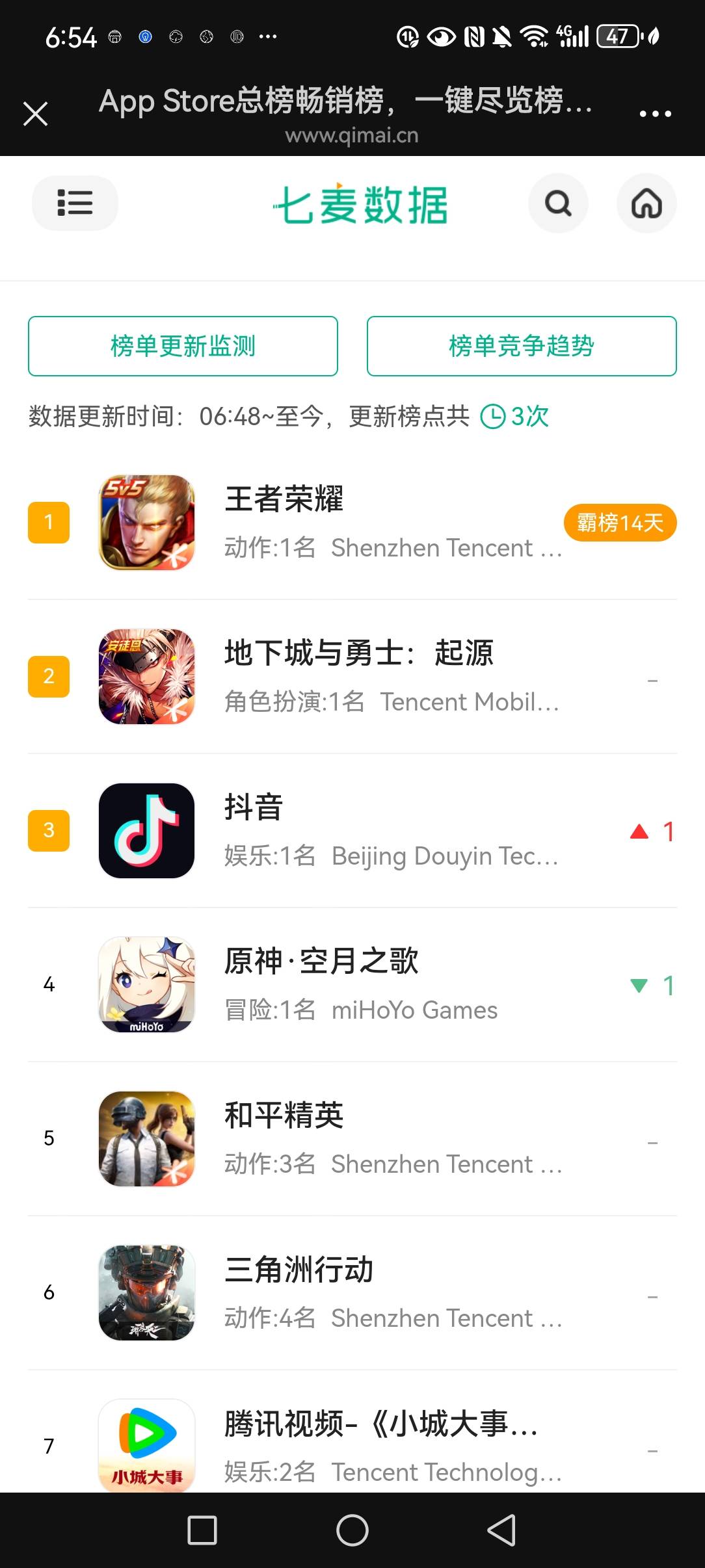Open the 王者荣耀 app details
Image resolution: width=705 pixels, height=1568 pixels.
click(x=351, y=523)
